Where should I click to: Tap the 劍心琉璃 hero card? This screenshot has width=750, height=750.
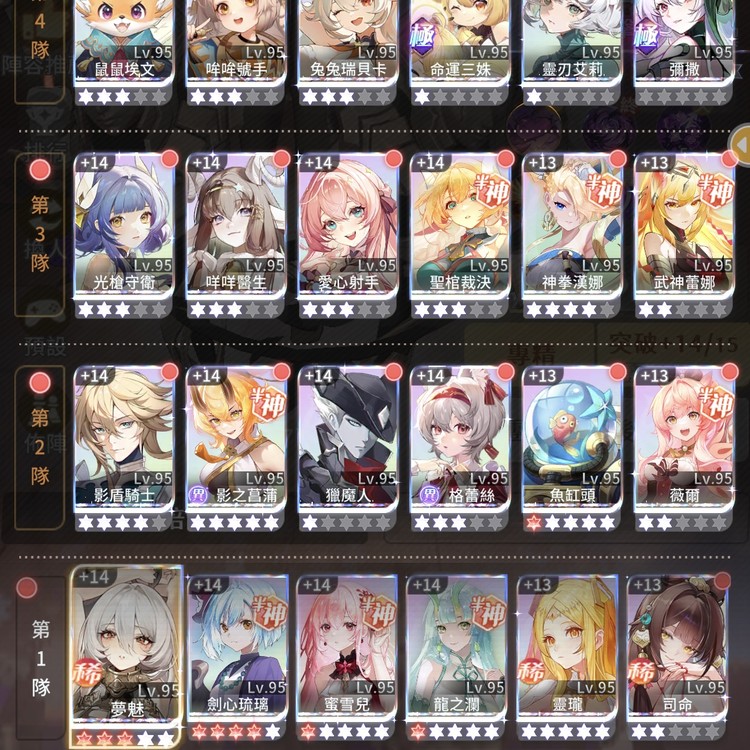pos(237,648)
